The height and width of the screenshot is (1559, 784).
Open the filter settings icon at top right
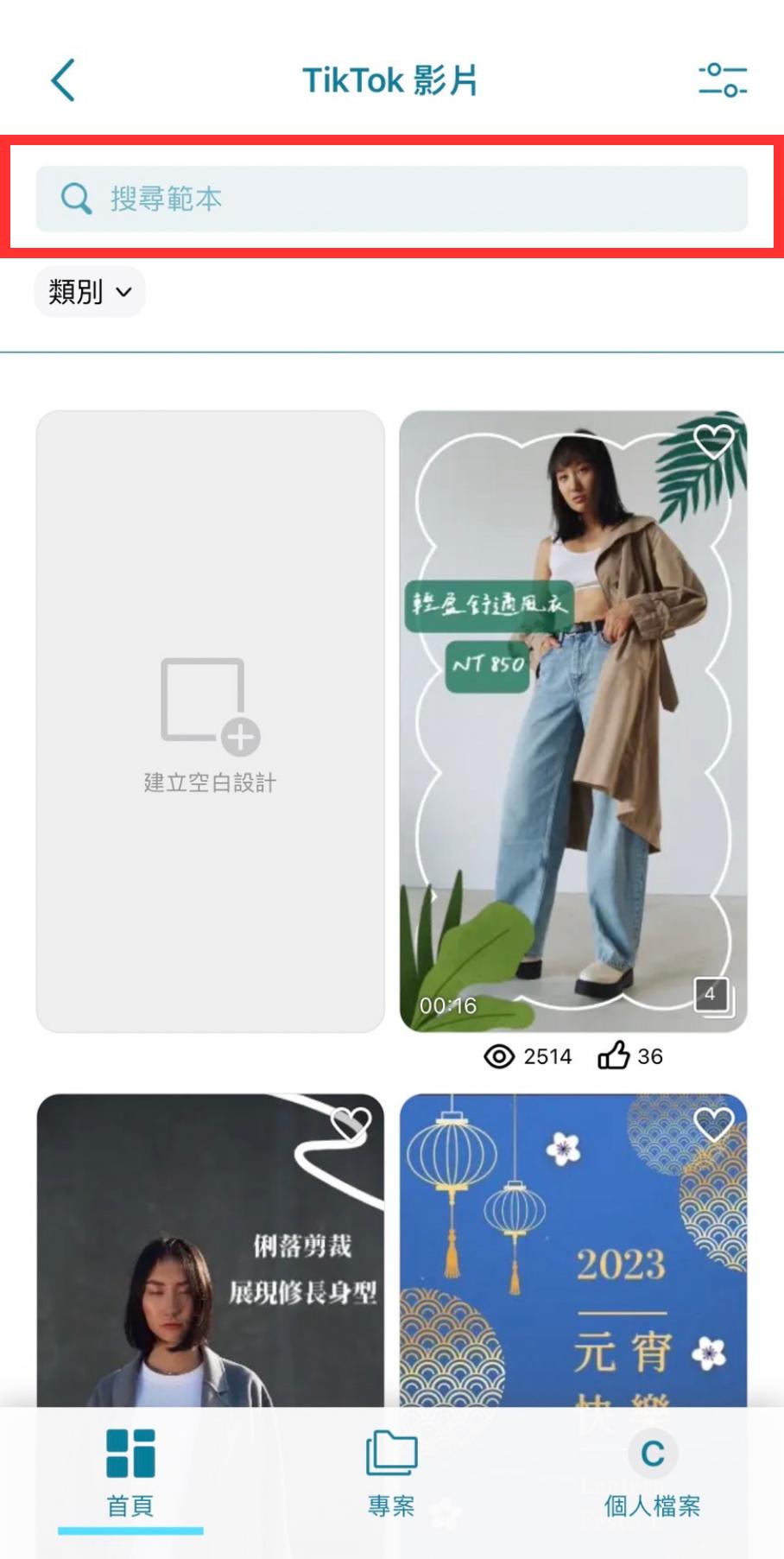[724, 80]
